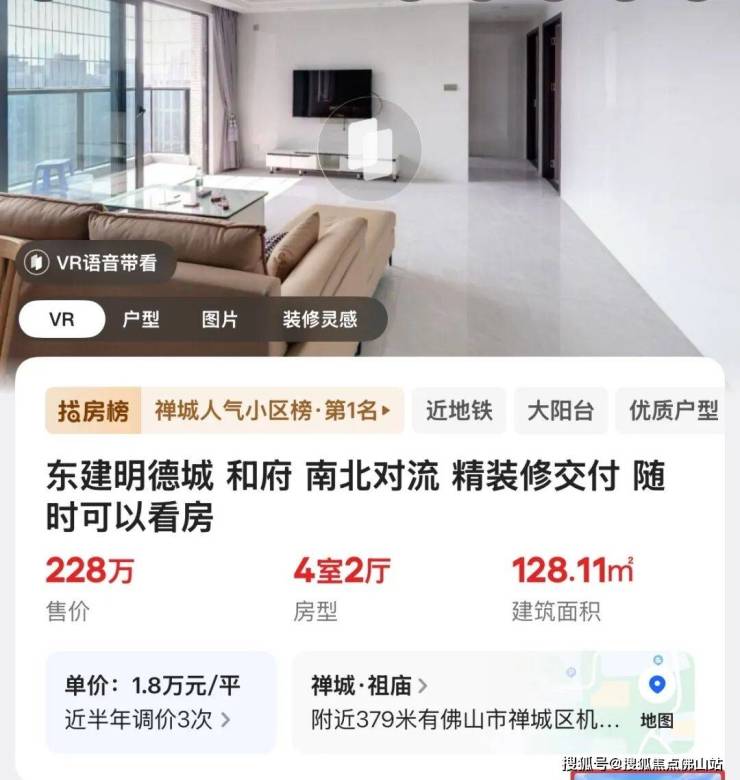Open the 地图 map thumbnail

pyautogui.click(x=656, y=702)
